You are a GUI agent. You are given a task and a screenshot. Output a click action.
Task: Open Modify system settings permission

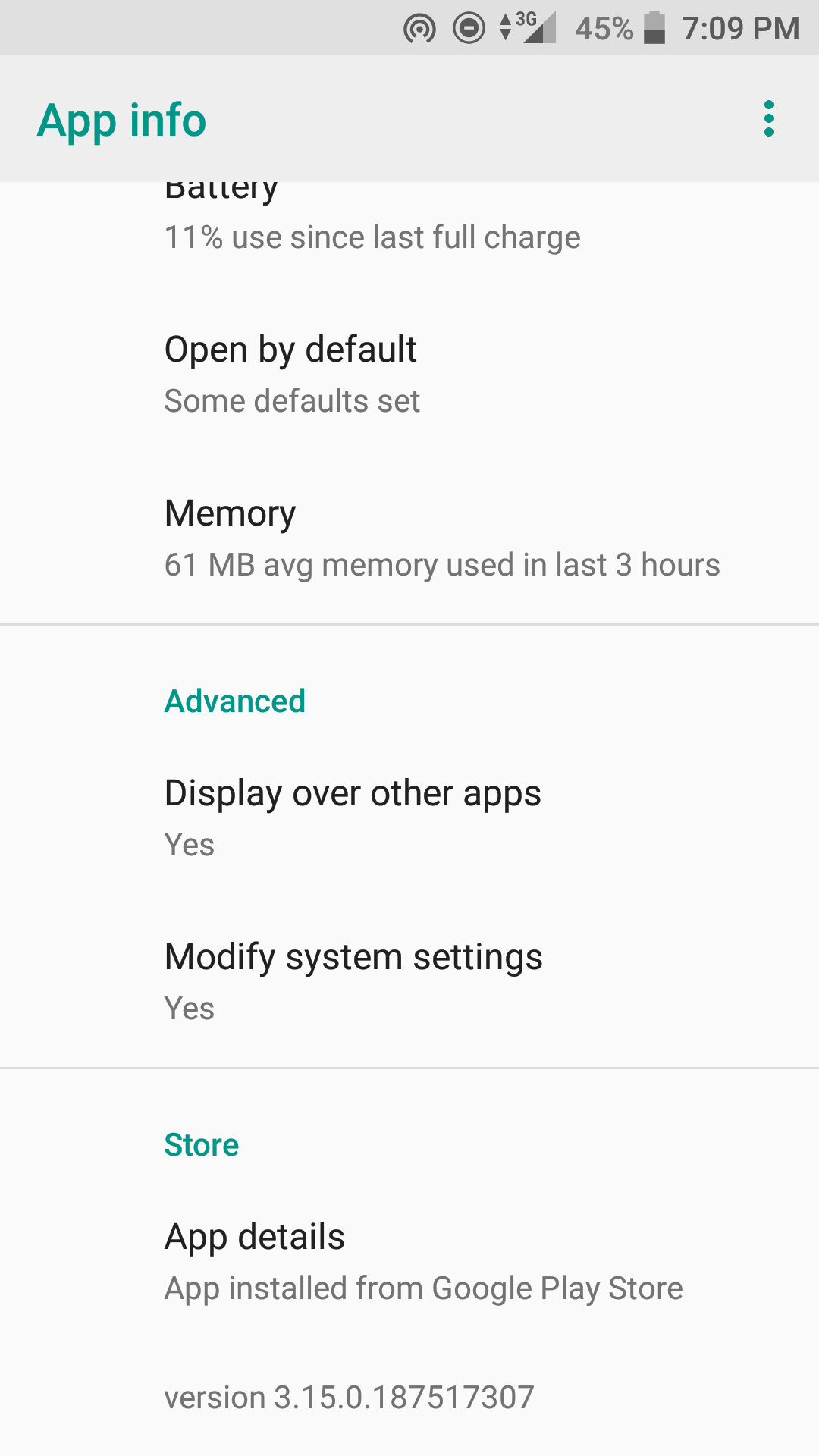409,981
